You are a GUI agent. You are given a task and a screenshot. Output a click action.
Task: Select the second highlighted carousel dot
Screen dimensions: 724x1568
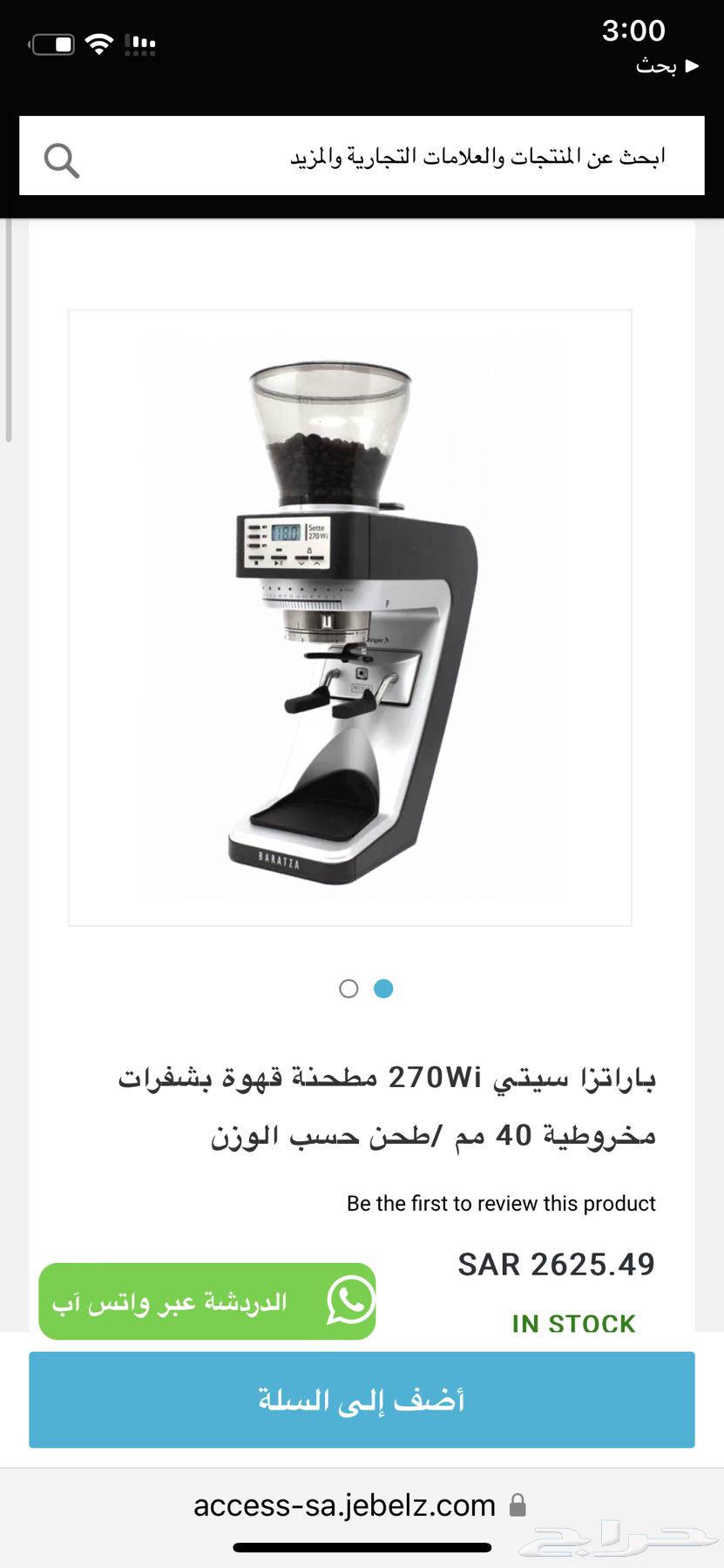coord(382,989)
